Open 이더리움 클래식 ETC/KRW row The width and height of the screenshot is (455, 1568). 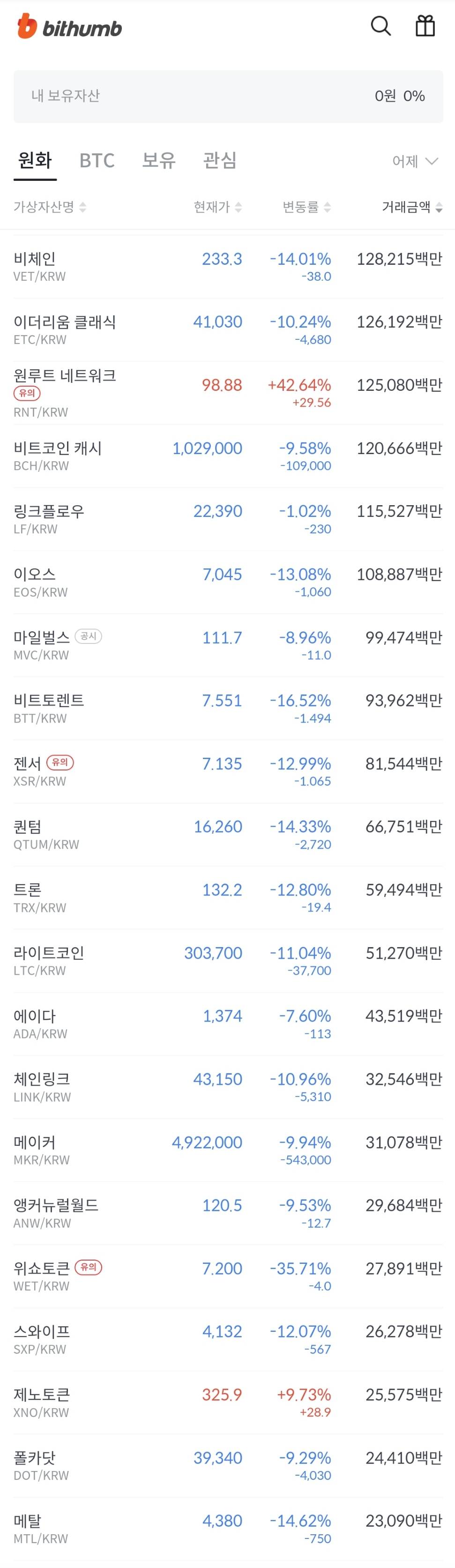tap(228, 330)
